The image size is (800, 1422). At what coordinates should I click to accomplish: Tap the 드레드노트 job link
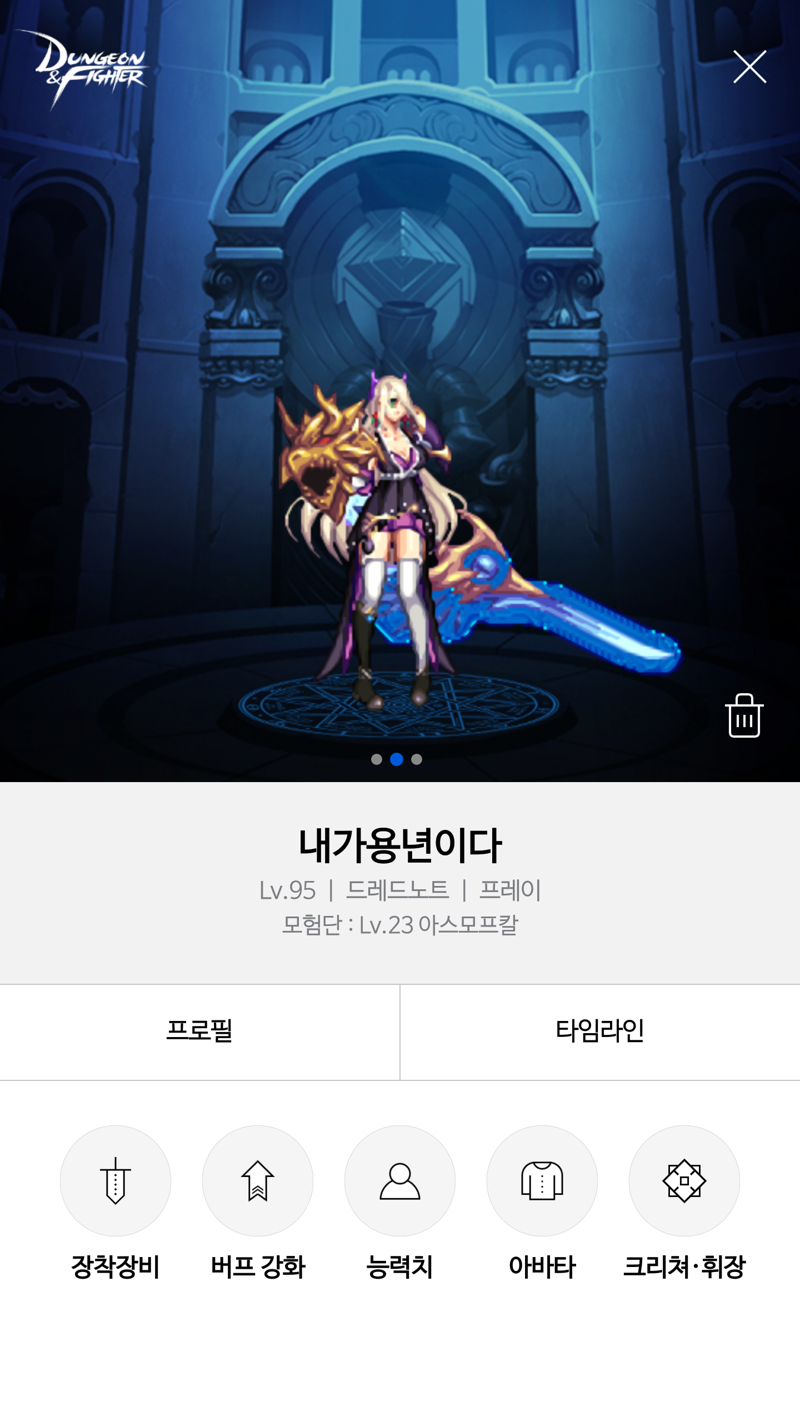click(398, 890)
